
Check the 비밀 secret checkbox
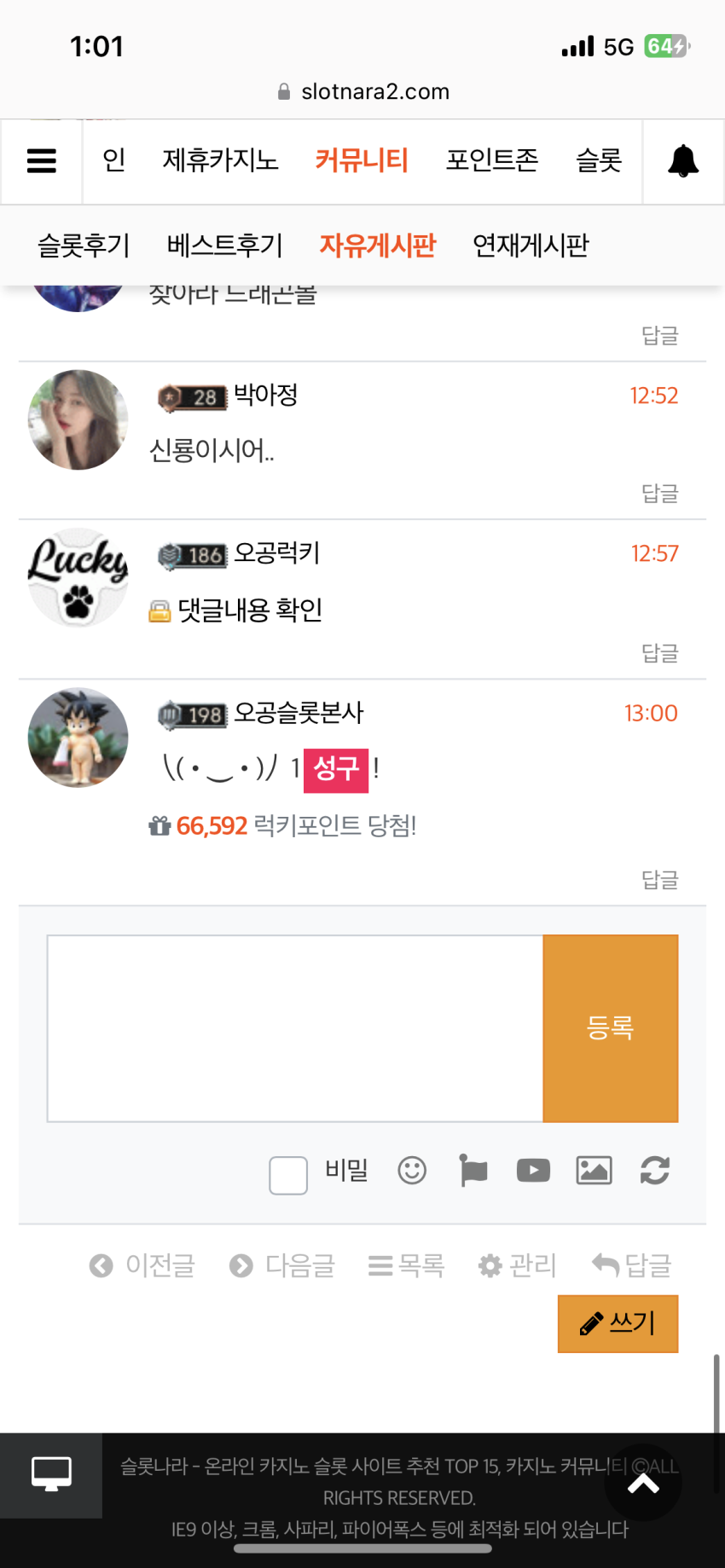(x=288, y=1175)
